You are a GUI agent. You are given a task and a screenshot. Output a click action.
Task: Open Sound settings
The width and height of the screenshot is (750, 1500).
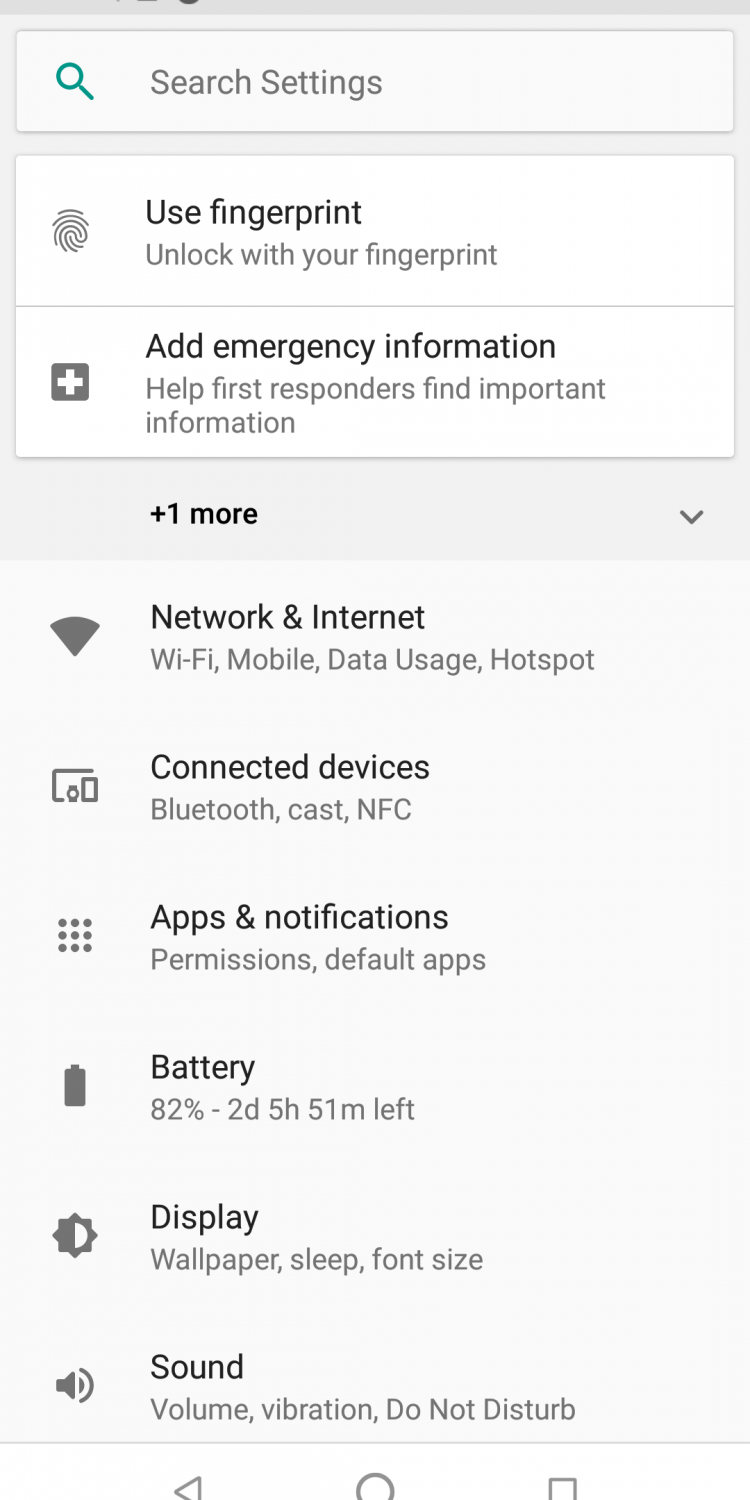[375, 1386]
